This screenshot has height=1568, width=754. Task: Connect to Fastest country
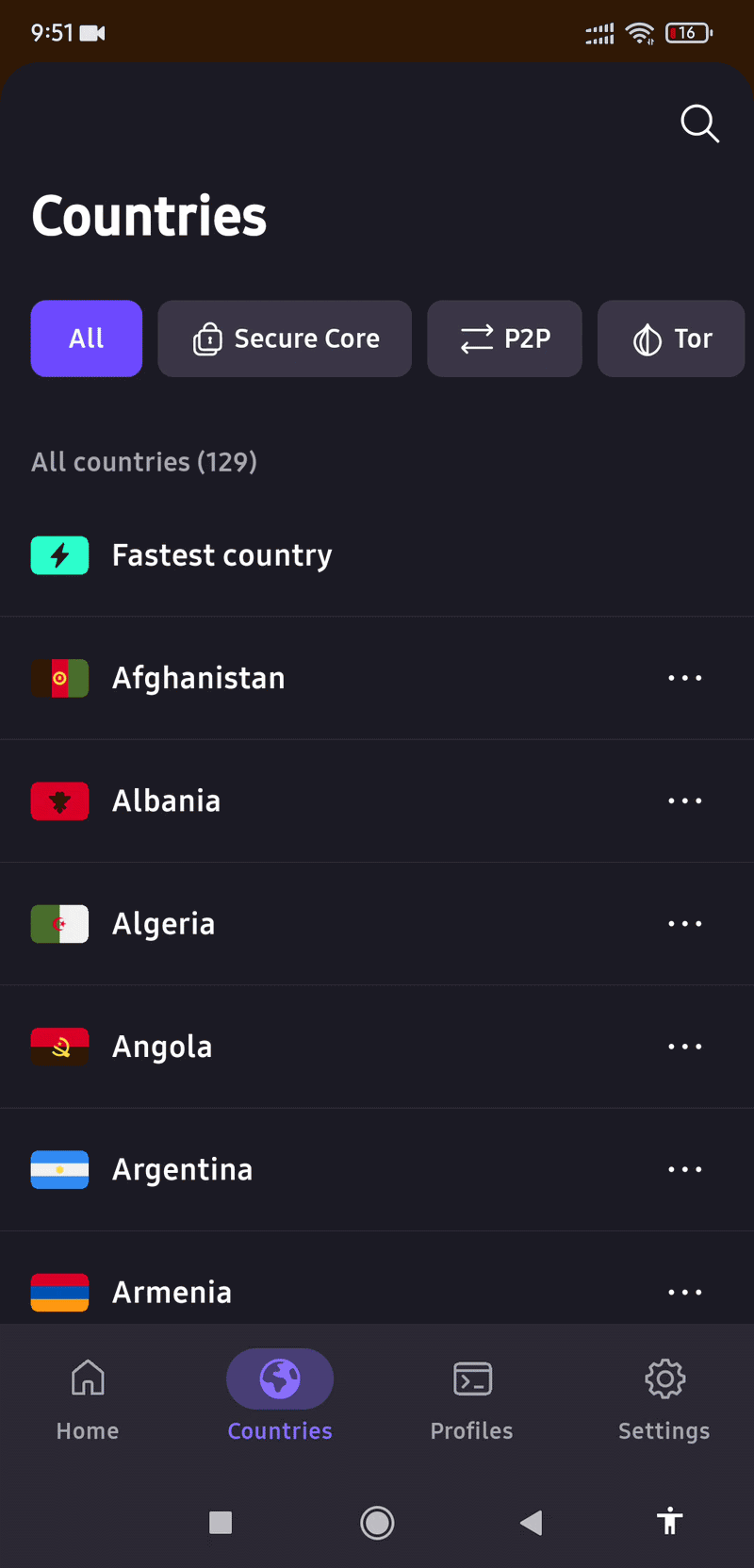(377, 555)
